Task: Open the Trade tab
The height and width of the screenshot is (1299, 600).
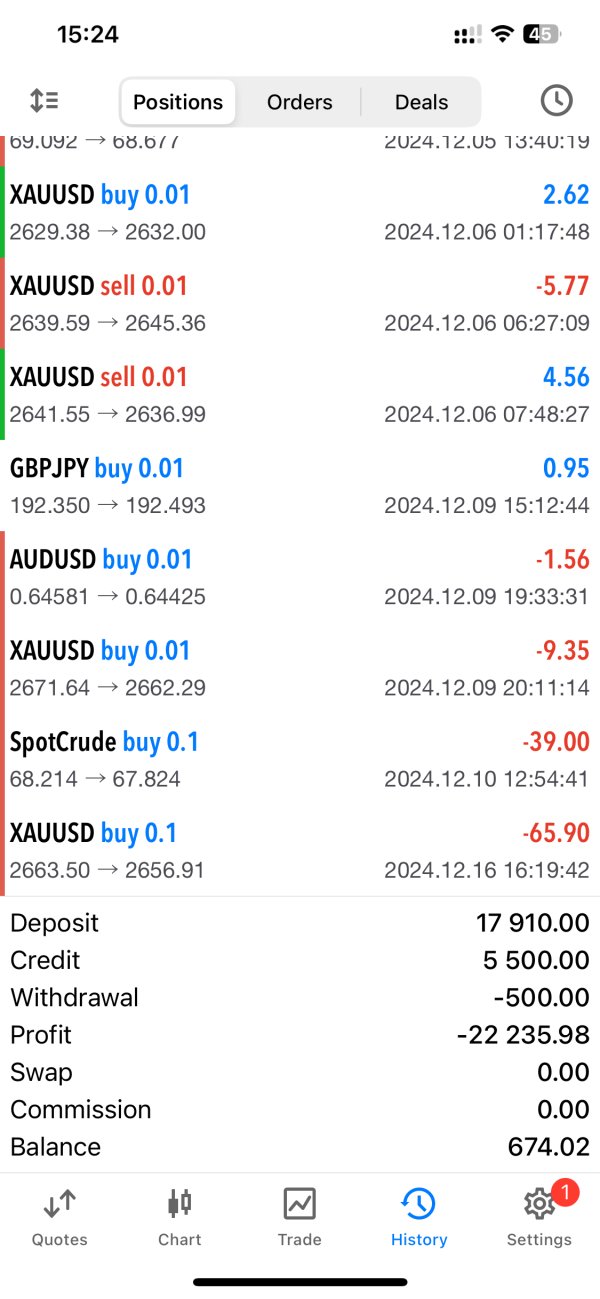Action: coord(299,1218)
